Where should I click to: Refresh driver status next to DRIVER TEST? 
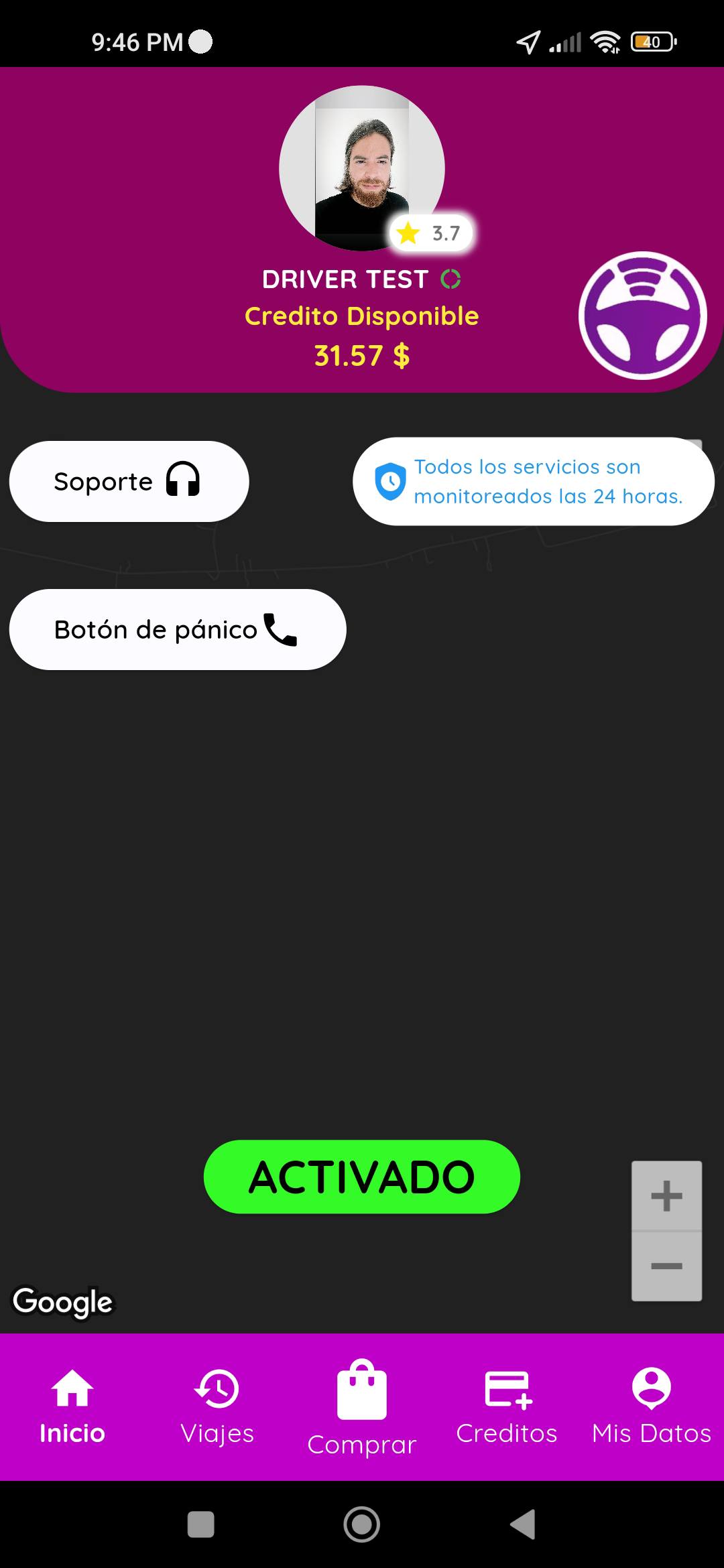coord(450,279)
